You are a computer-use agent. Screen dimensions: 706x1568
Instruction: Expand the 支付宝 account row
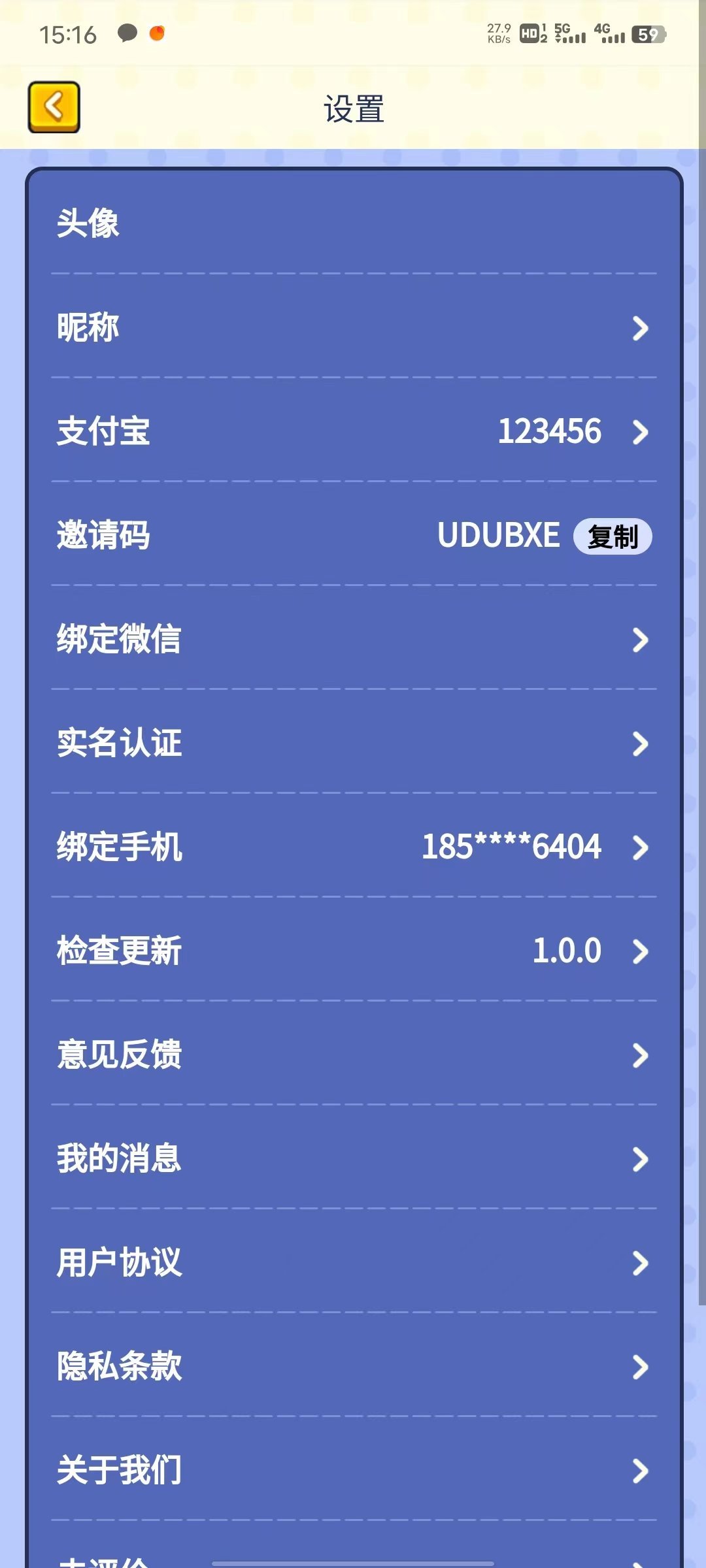(353, 431)
